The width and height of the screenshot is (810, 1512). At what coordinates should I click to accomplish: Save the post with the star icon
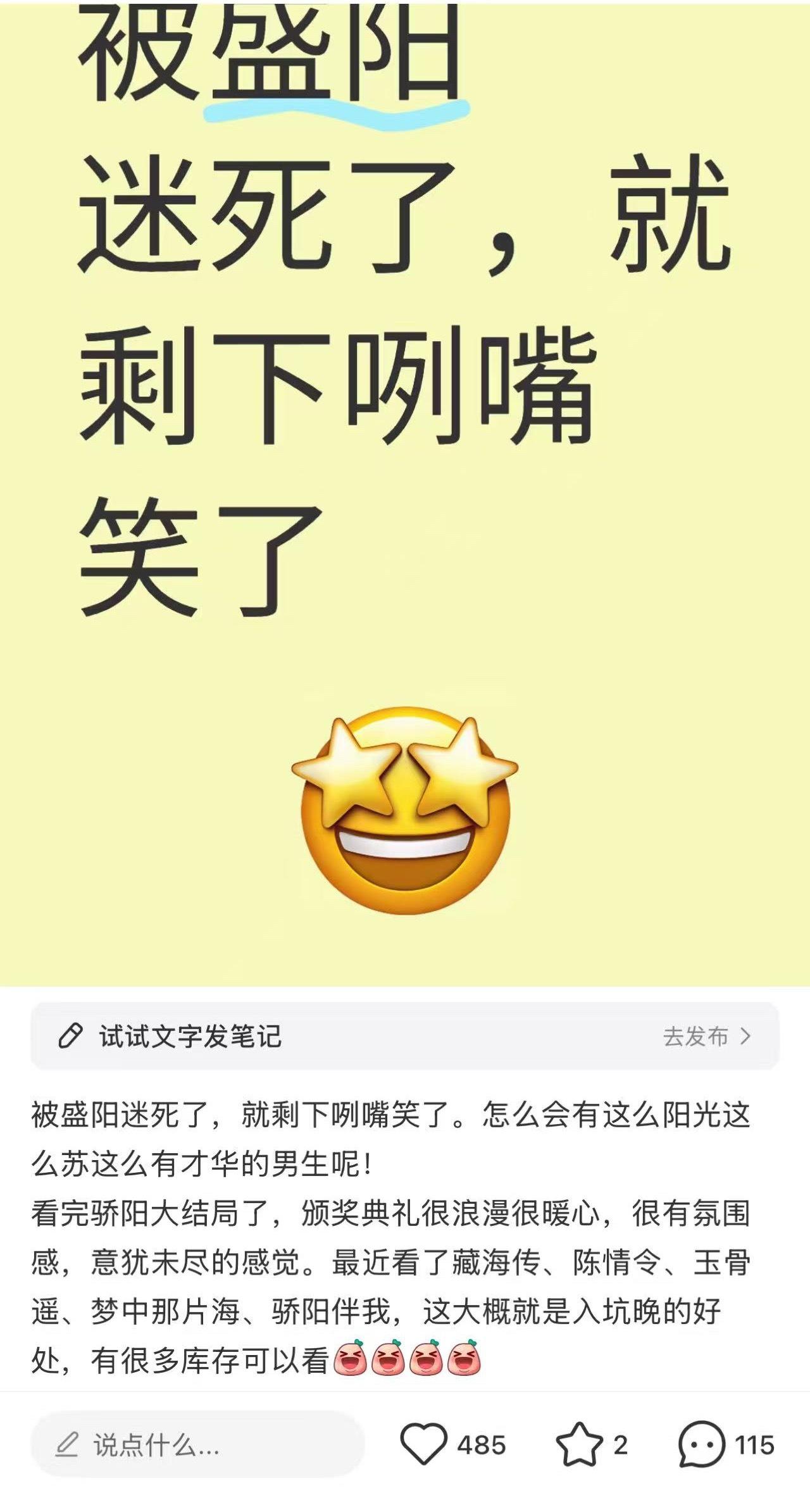(x=579, y=1444)
